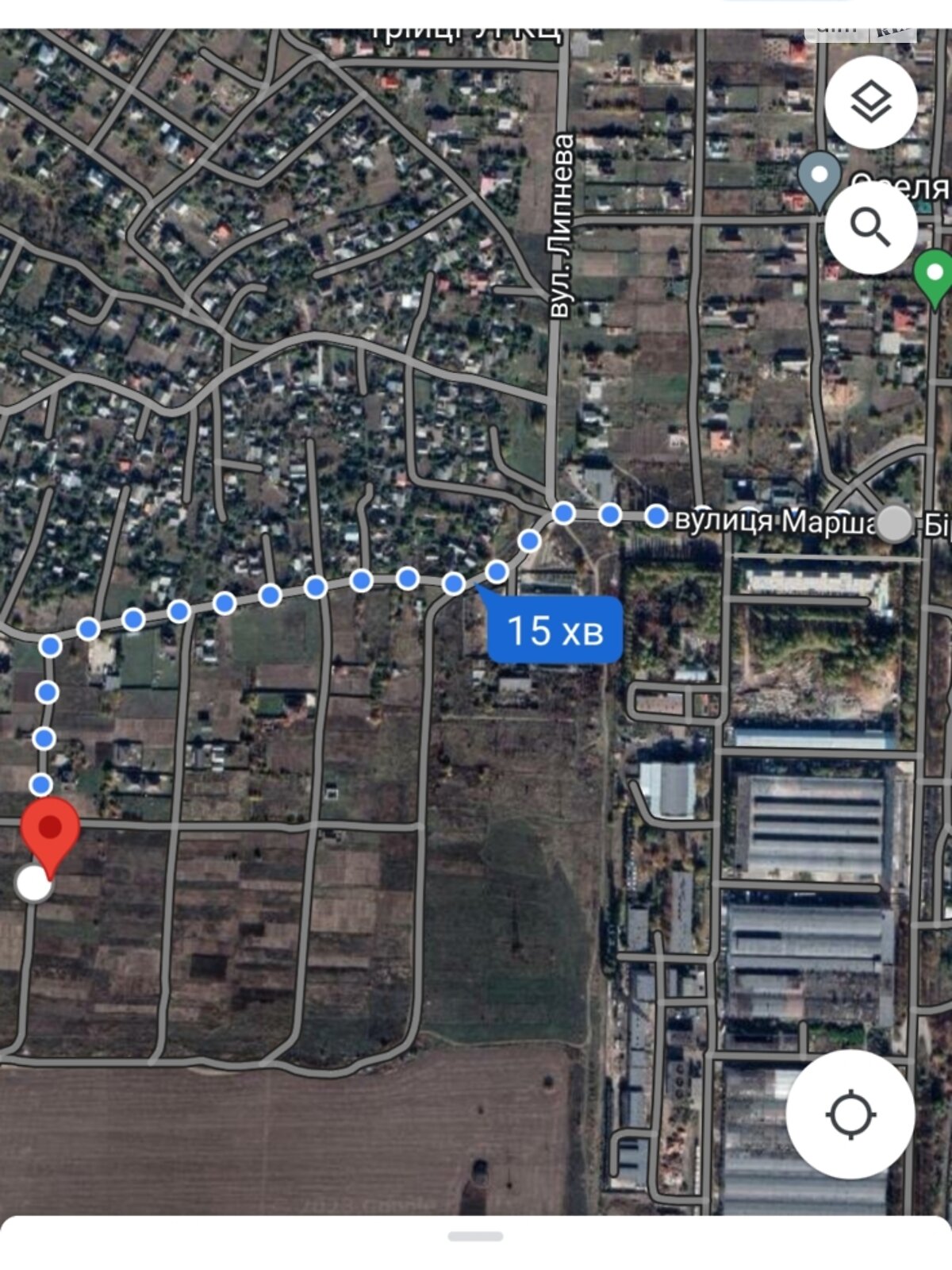The height and width of the screenshot is (1270, 952).
Task: Open the green place marker
Action: point(934,275)
